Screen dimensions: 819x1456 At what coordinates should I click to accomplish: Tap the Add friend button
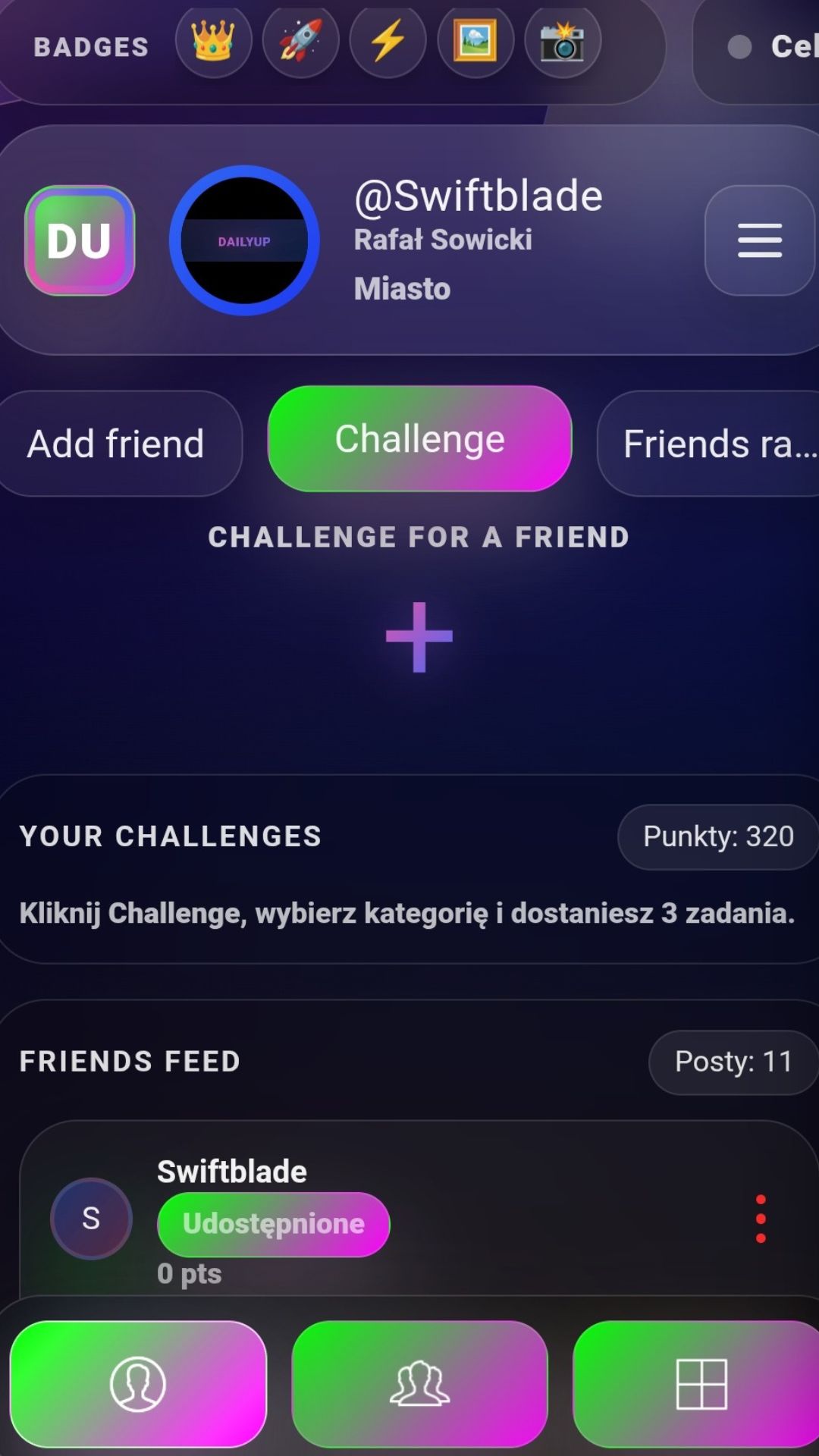[x=118, y=444]
